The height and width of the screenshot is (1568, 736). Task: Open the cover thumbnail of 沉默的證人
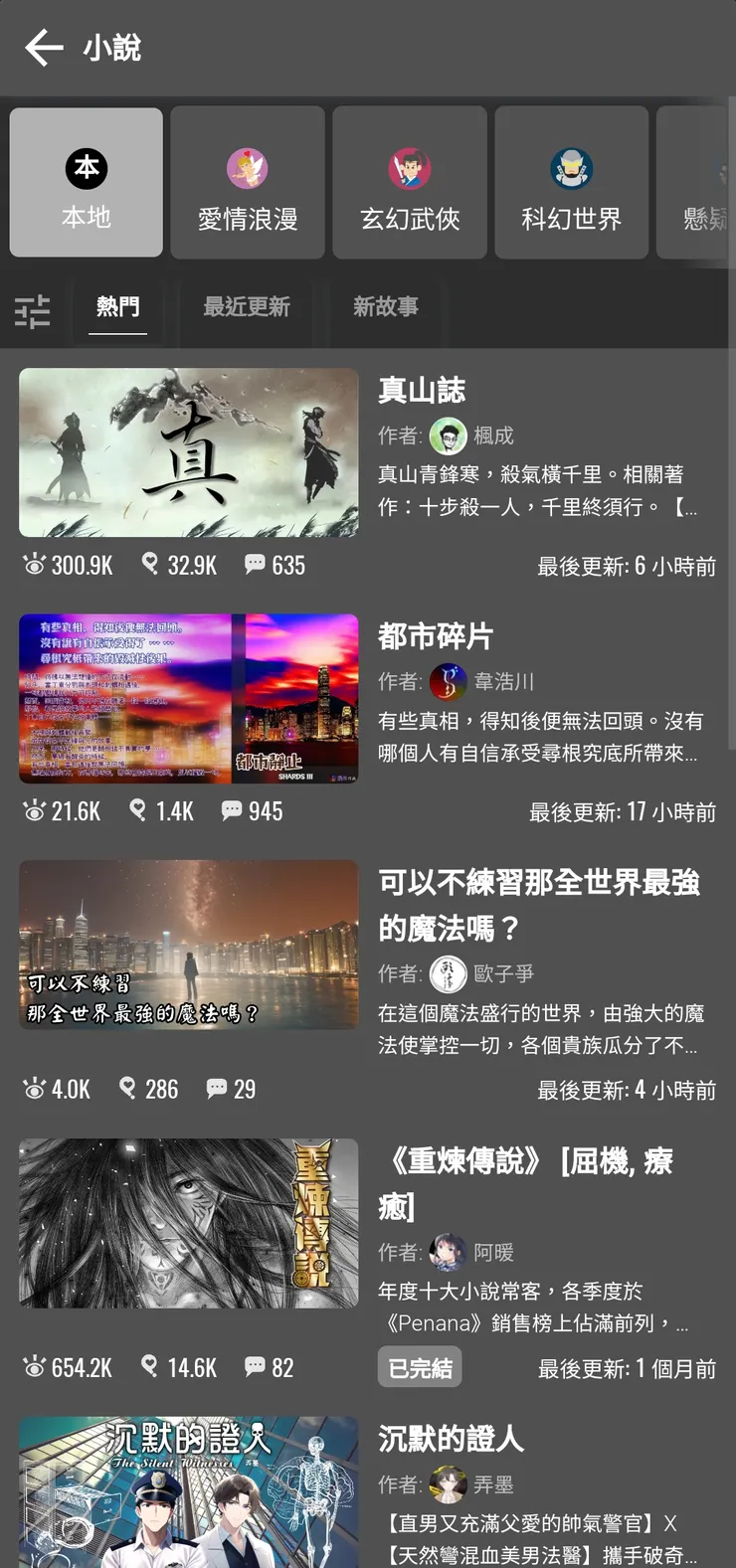(x=188, y=1491)
